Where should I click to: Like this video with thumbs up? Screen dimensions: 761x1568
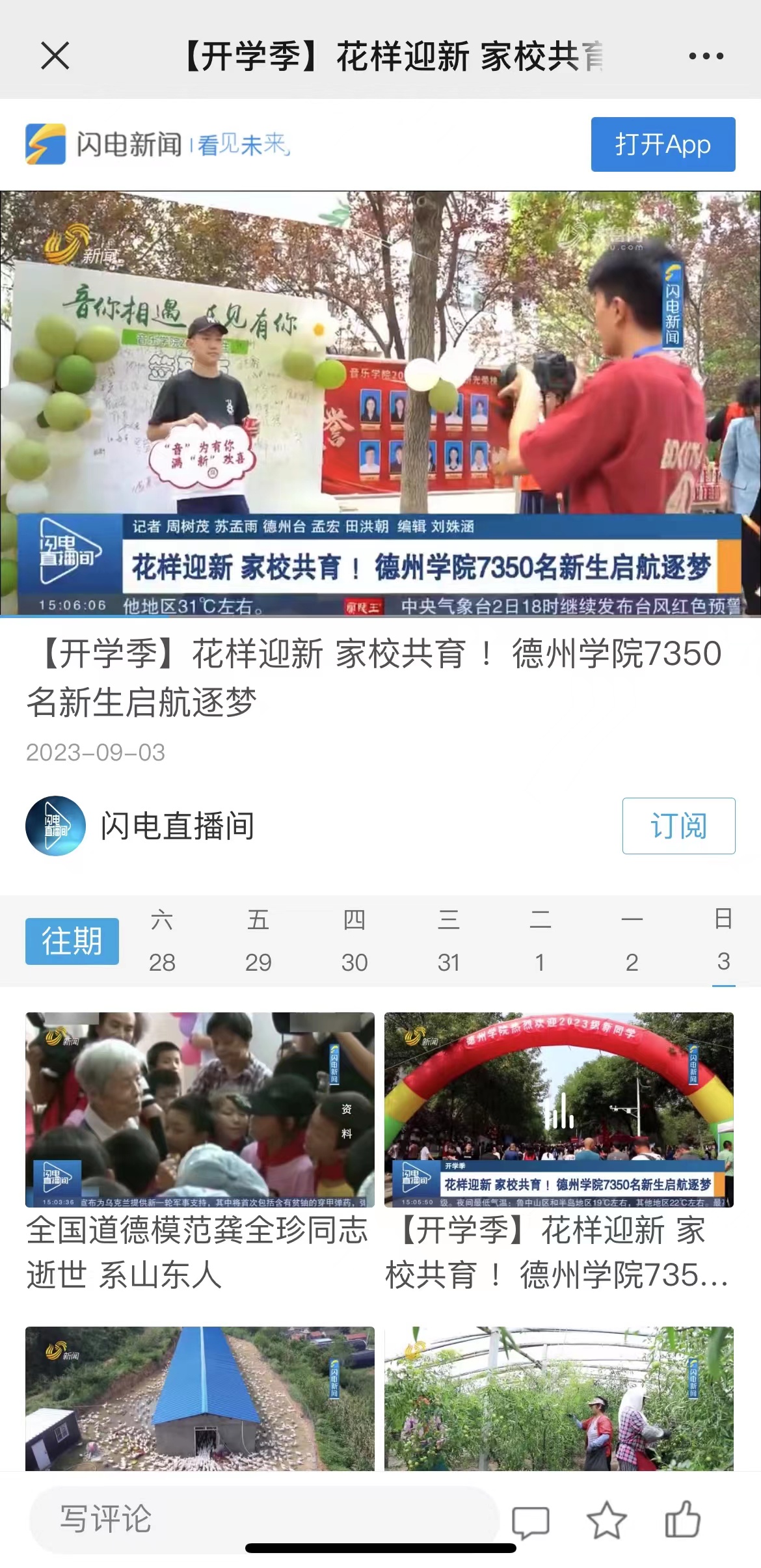point(682,1519)
